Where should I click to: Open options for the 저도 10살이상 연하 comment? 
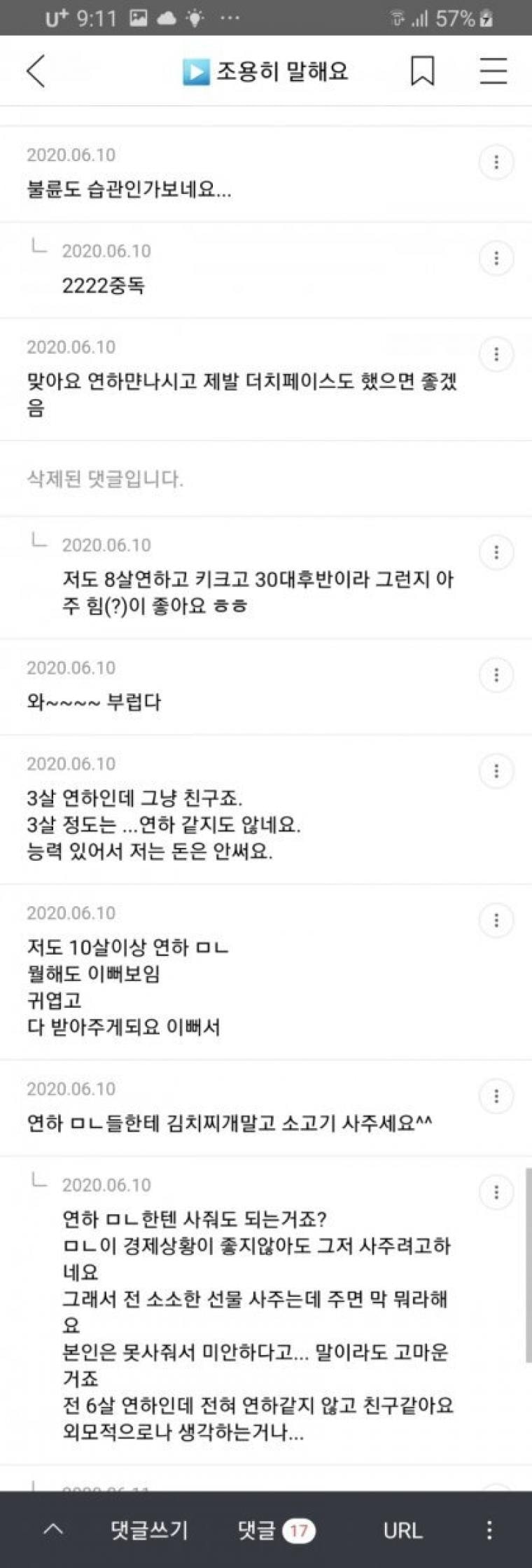tap(496, 920)
